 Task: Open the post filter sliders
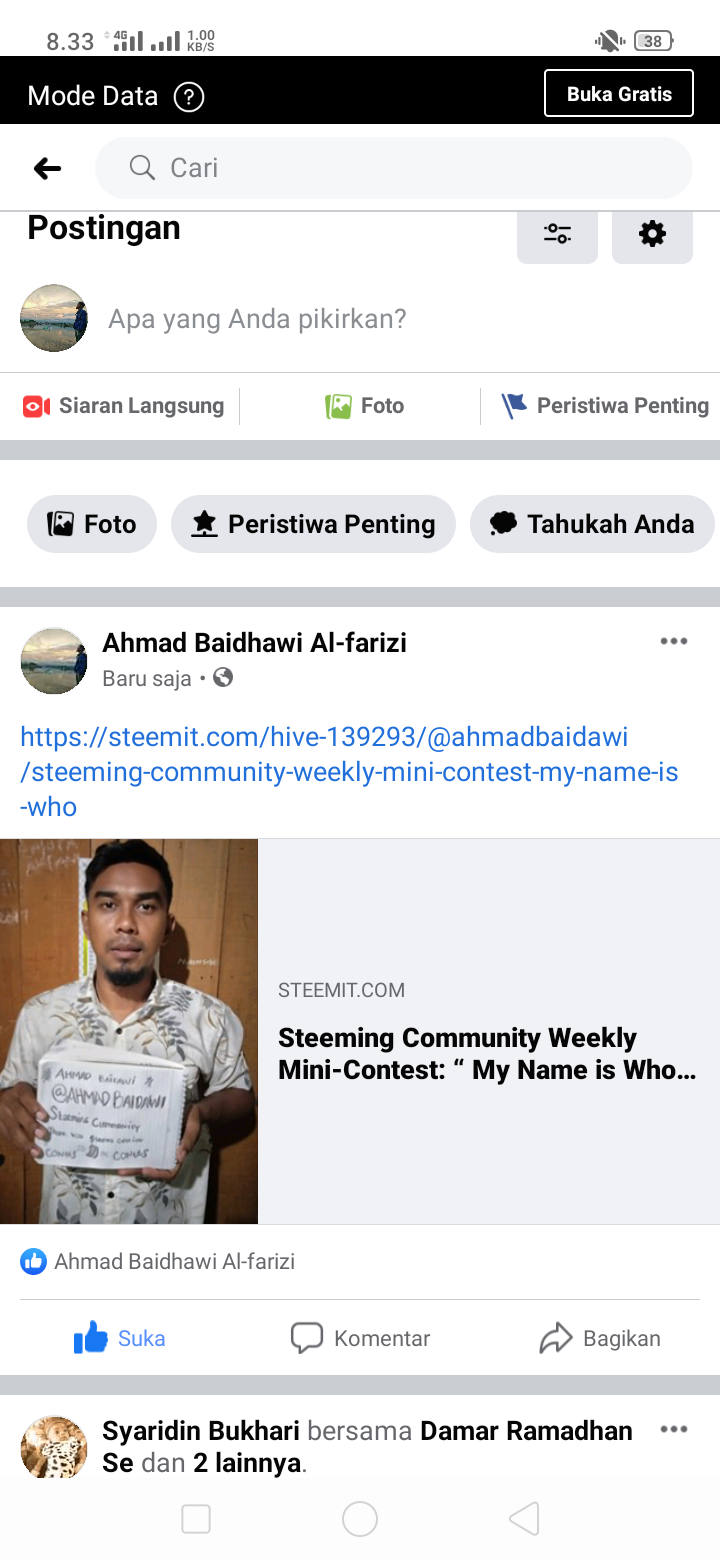pyautogui.click(x=557, y=234)
